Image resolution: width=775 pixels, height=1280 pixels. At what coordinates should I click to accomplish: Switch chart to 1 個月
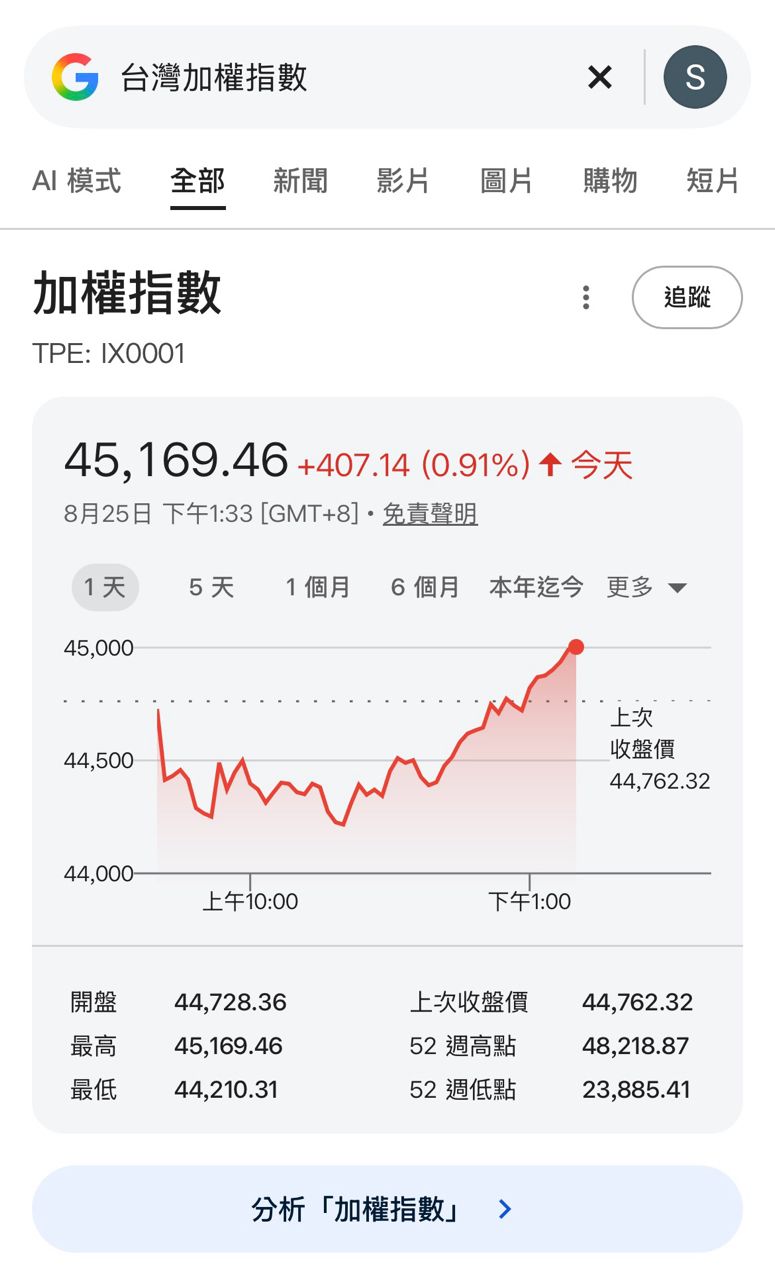pyautogui.click(x=318, y=587)
